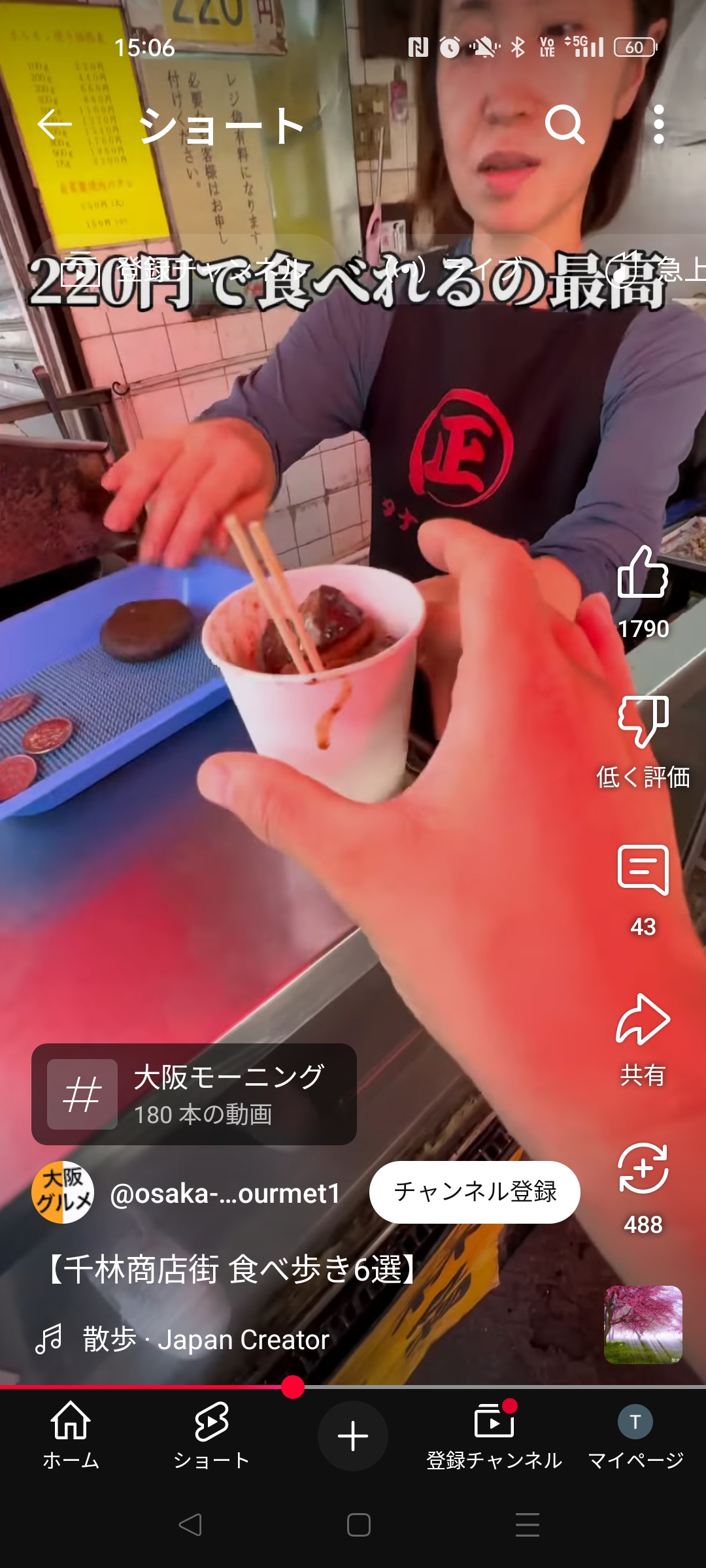The width and height of the screenshot is (706, 1568).
Task: Open the 散歩 · Japan Creator sound
Action: [x=206, y=1339]
